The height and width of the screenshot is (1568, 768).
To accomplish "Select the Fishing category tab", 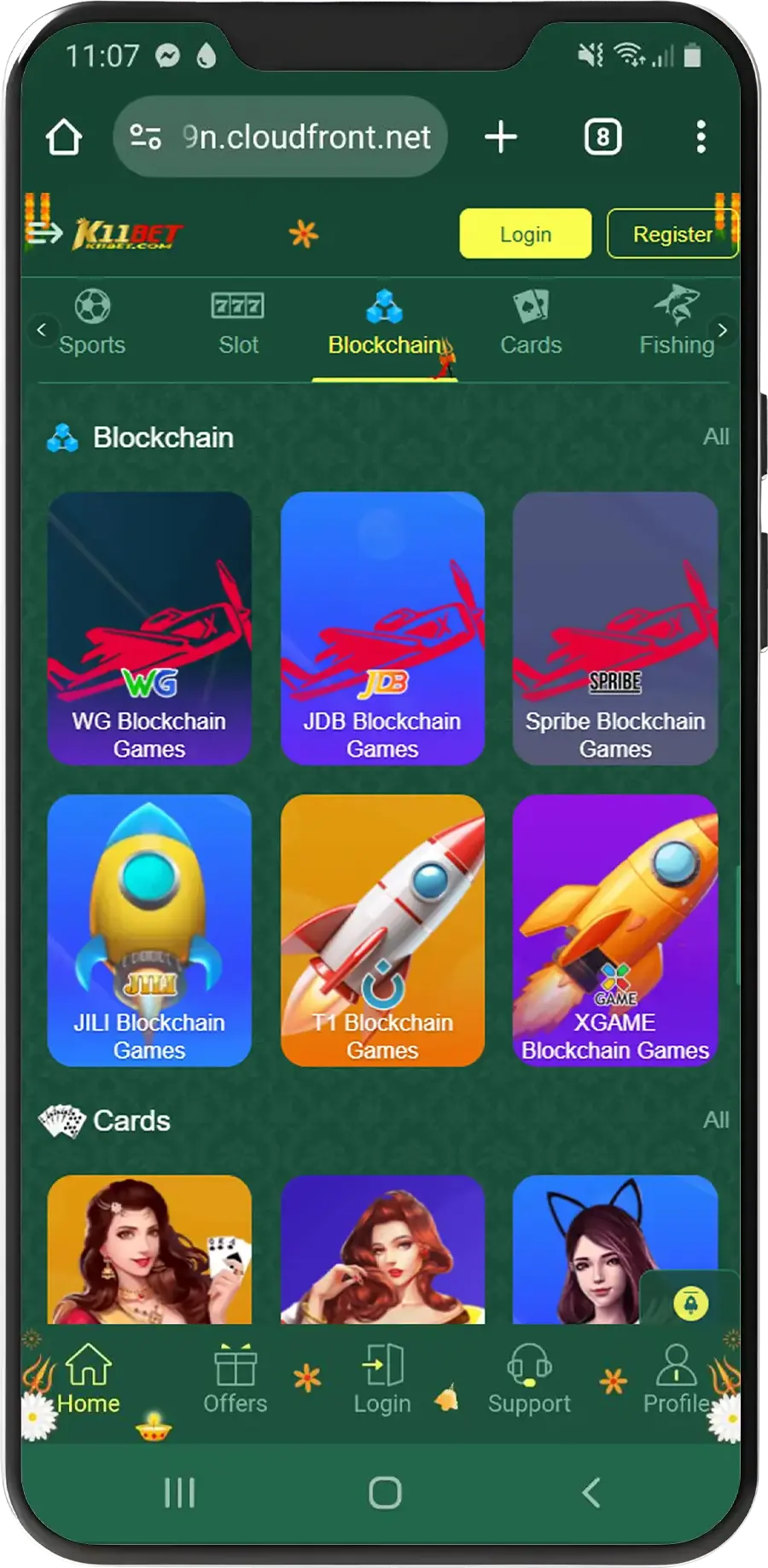I will pos(676,324).
